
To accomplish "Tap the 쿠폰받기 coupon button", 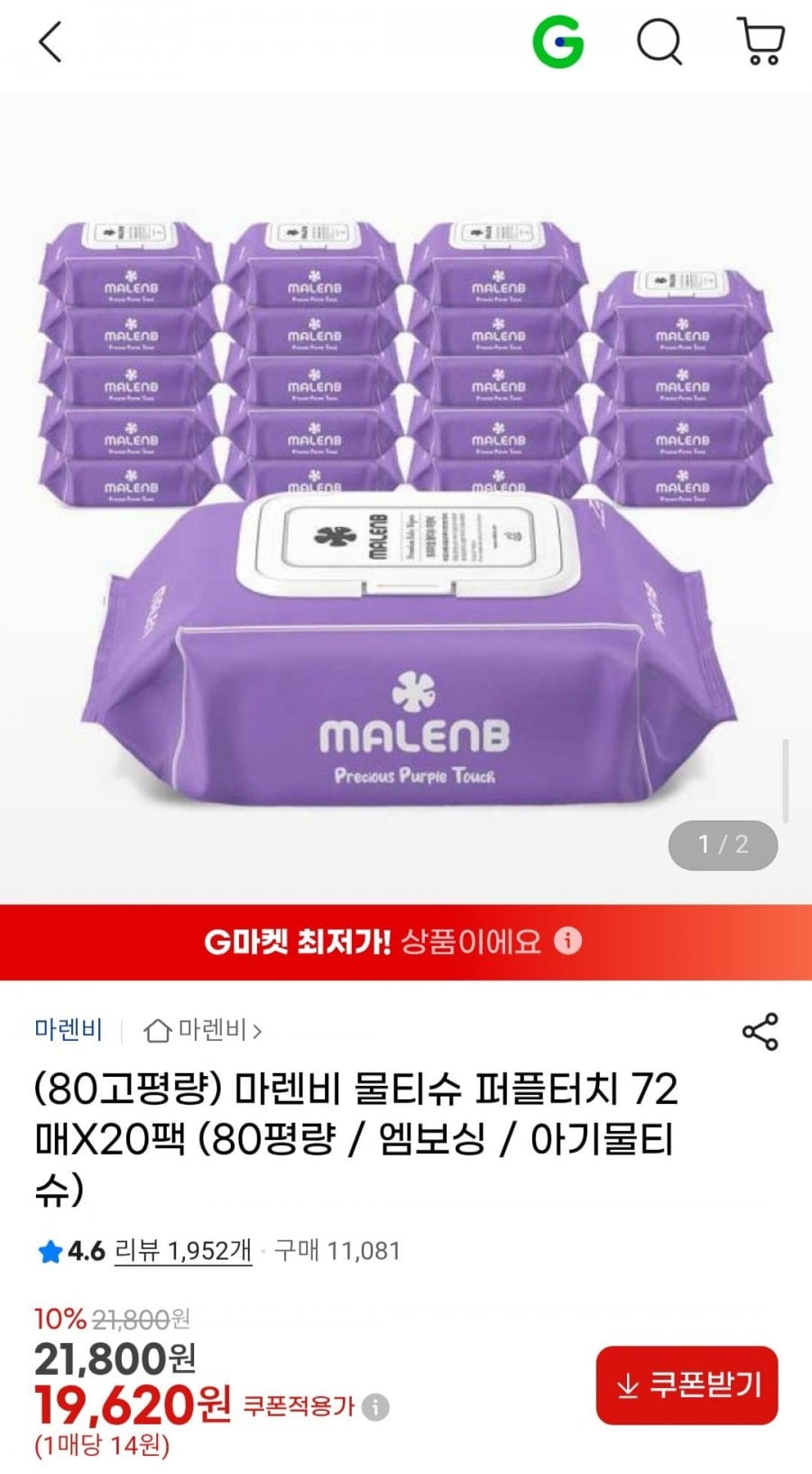I will (687, 1385).
